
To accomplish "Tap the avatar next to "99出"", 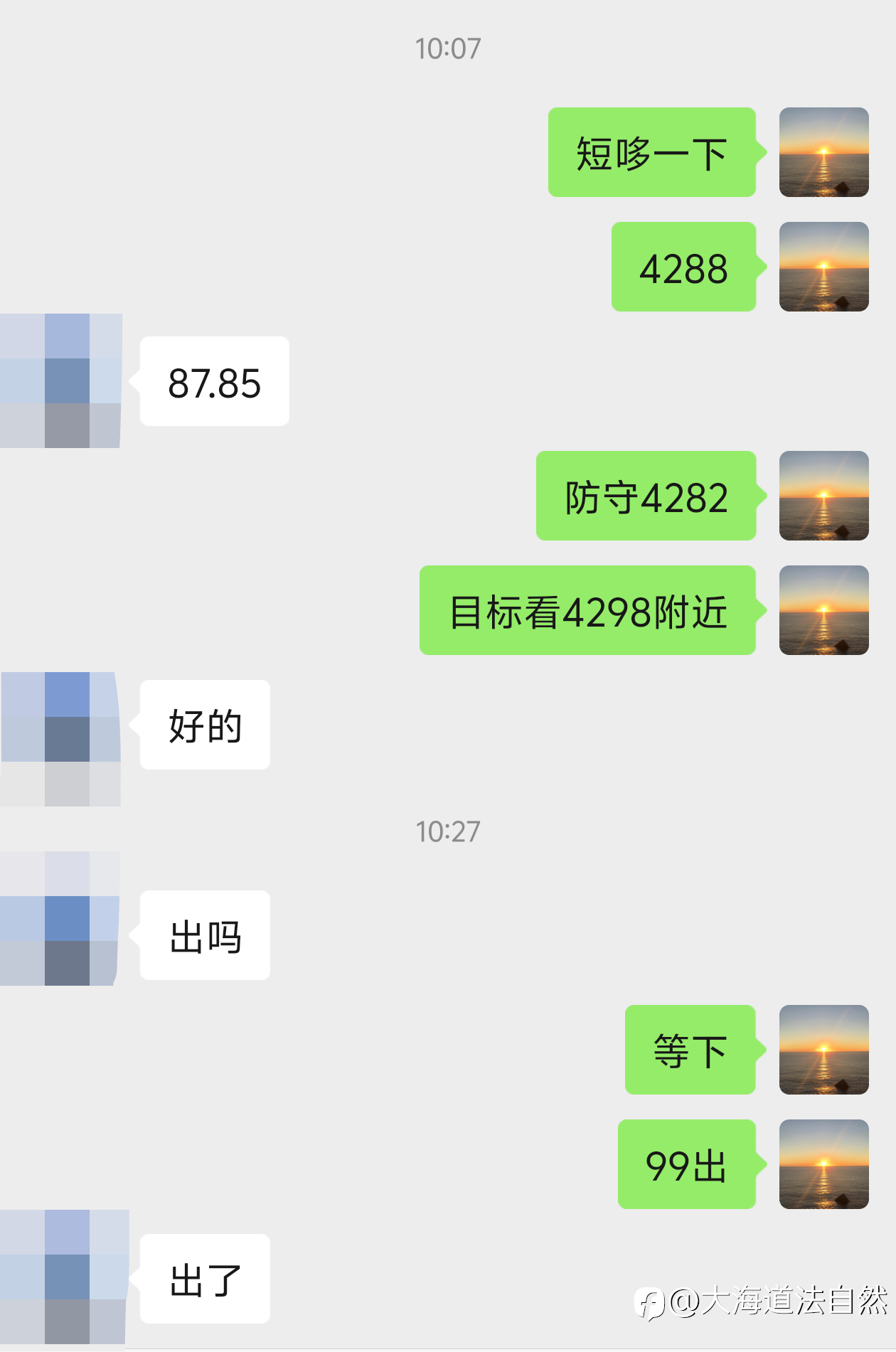I will point(823,1164).
